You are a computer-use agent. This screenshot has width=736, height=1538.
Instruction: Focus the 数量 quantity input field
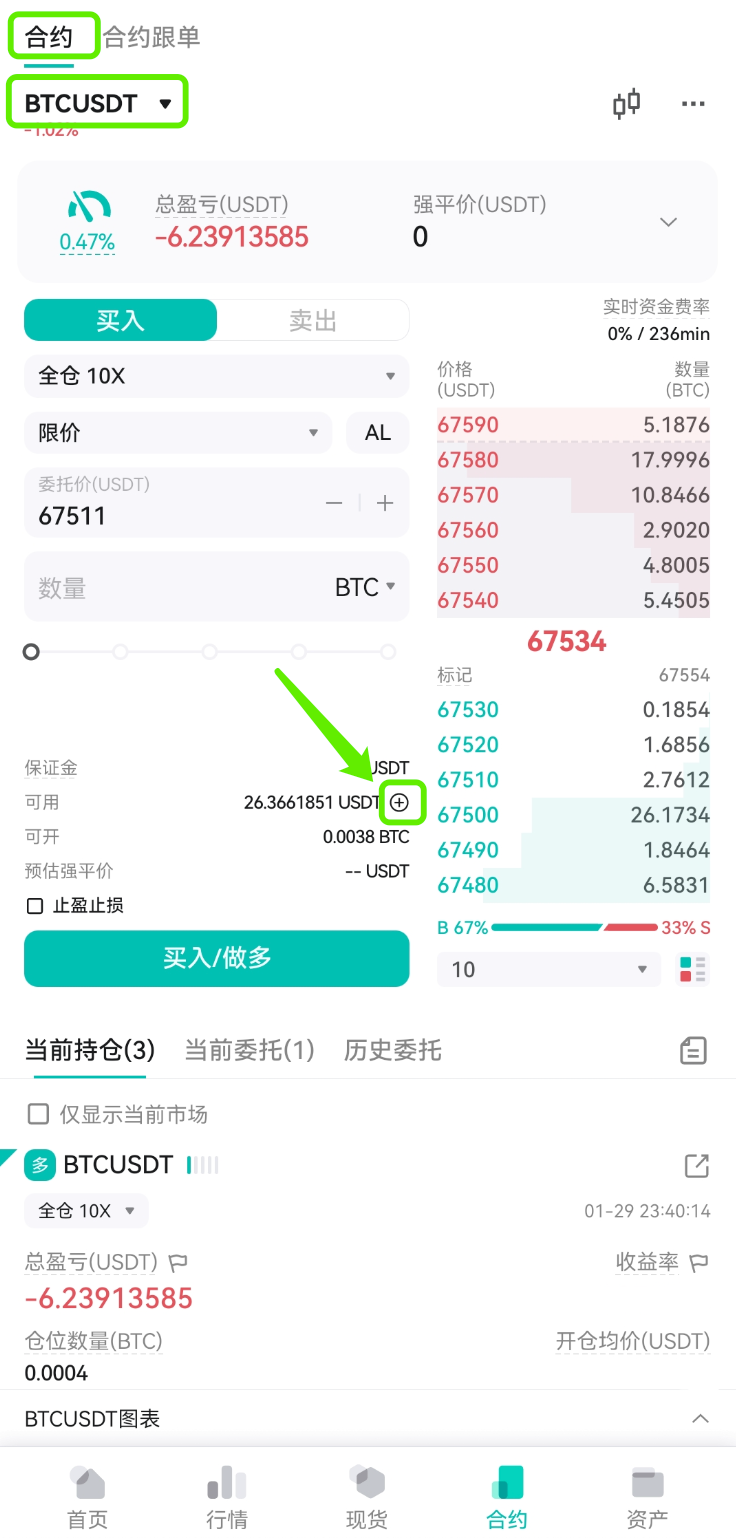click(217, 587)
